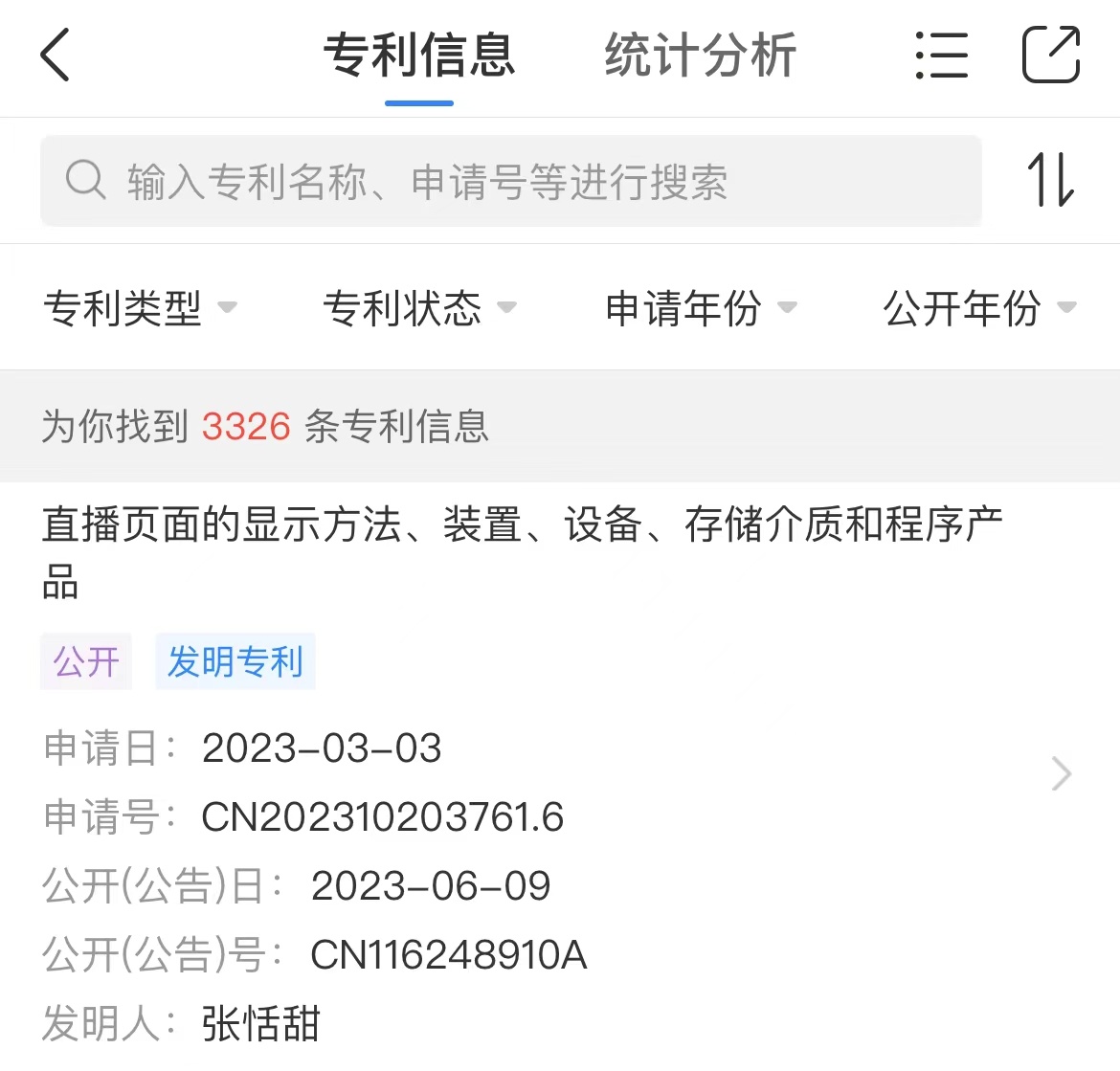The width and height of the screenshot is (1120, 1071).
Task: Share this page via the export icon
Action: pyautogui.click(x=1050, y=55)
